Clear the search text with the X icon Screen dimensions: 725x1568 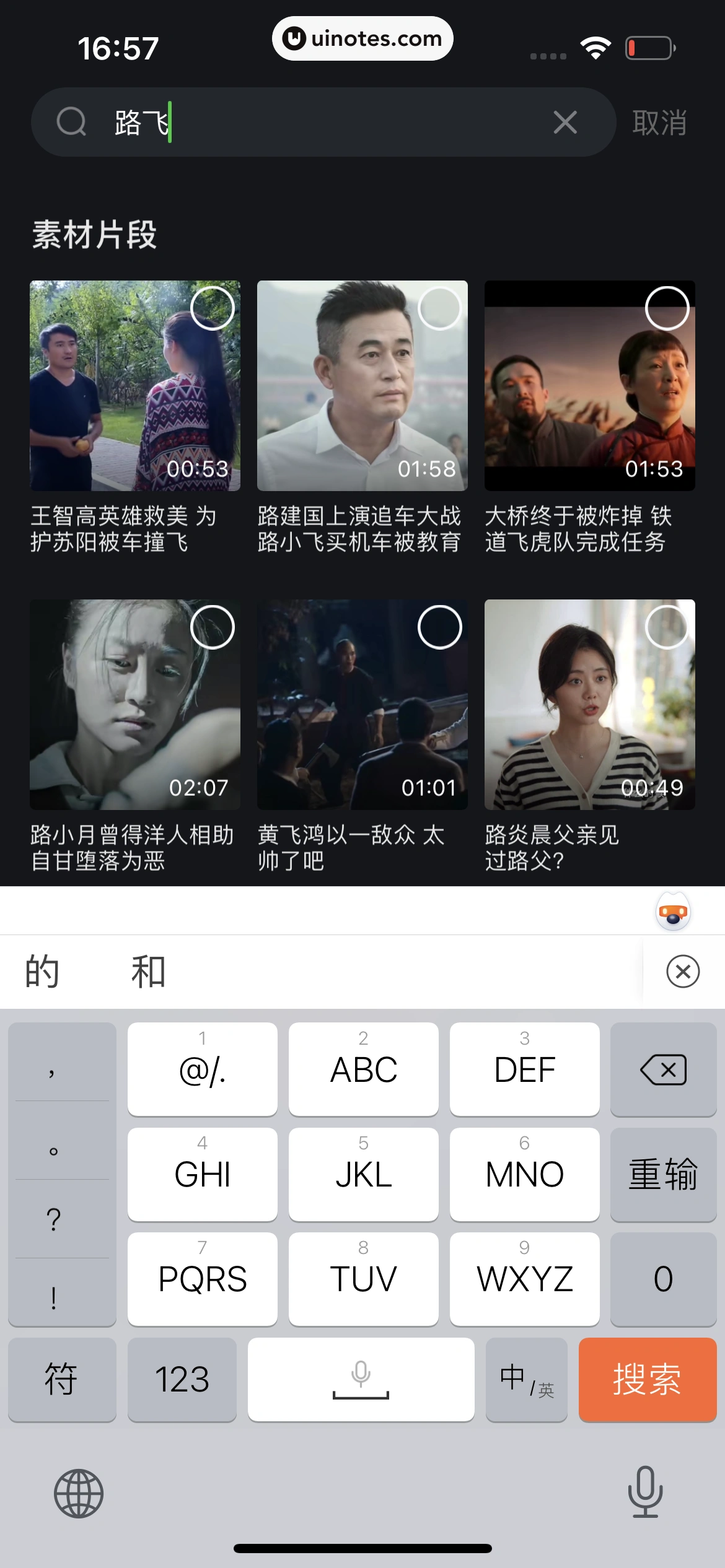tap(565, 122)
